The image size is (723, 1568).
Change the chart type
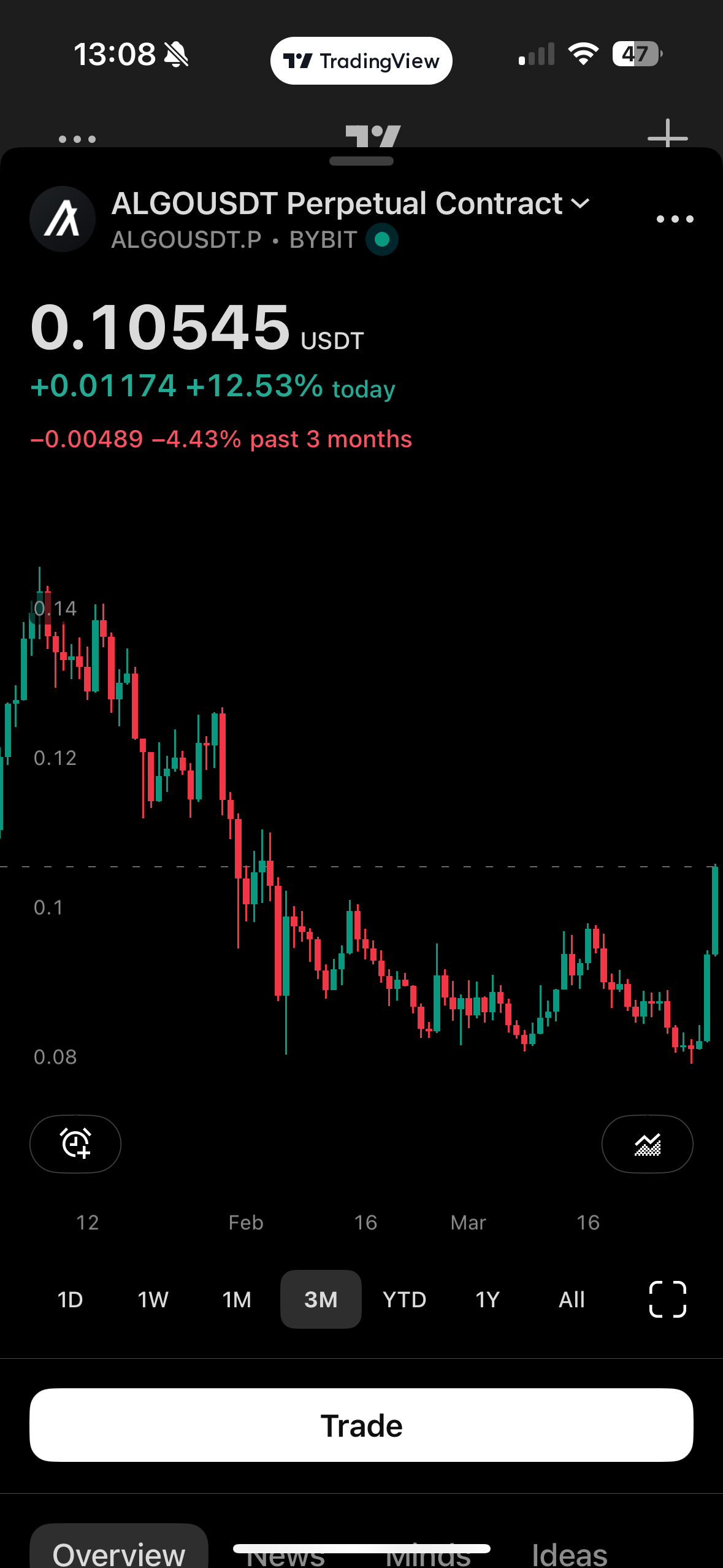pyautogui.click(x=647, y=1144)
